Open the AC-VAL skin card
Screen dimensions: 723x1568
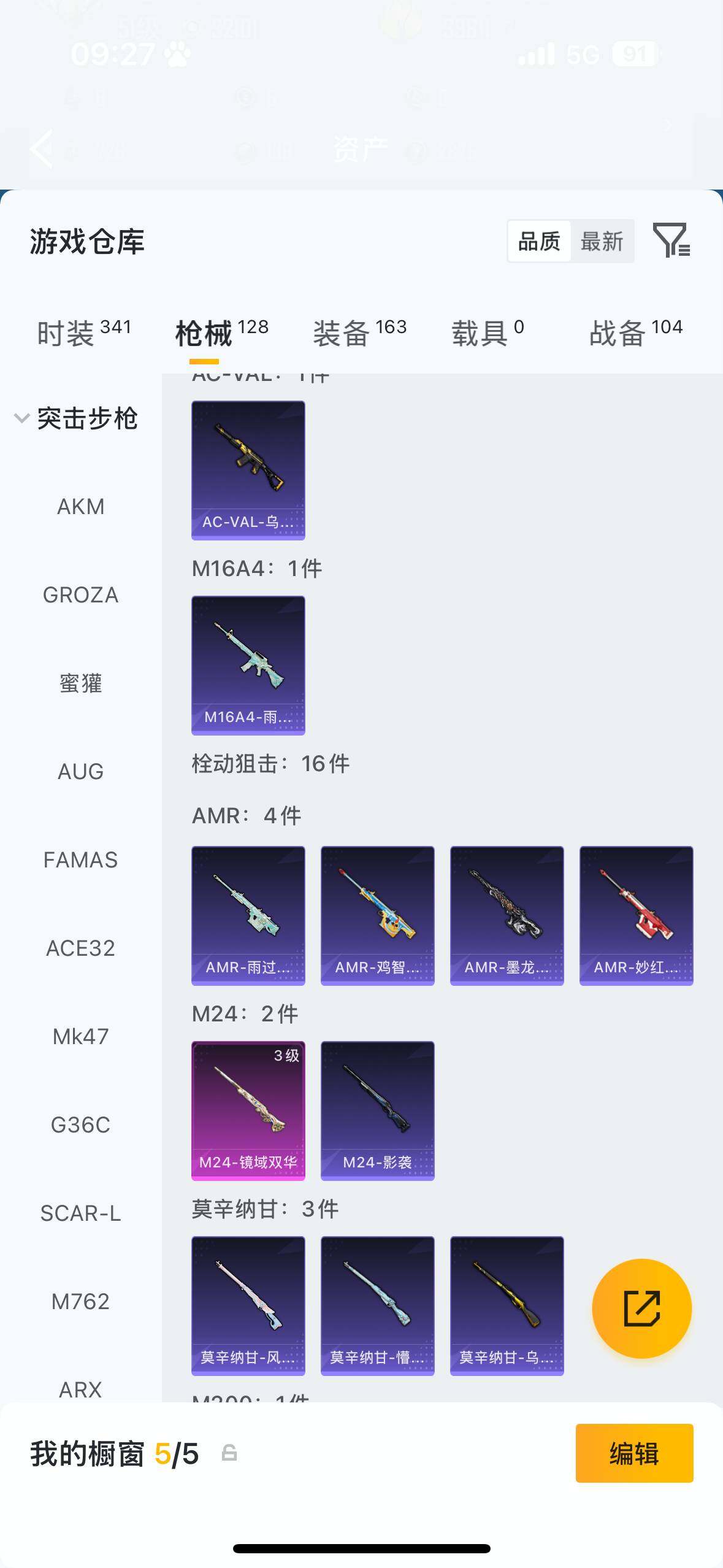coord(248,471)
